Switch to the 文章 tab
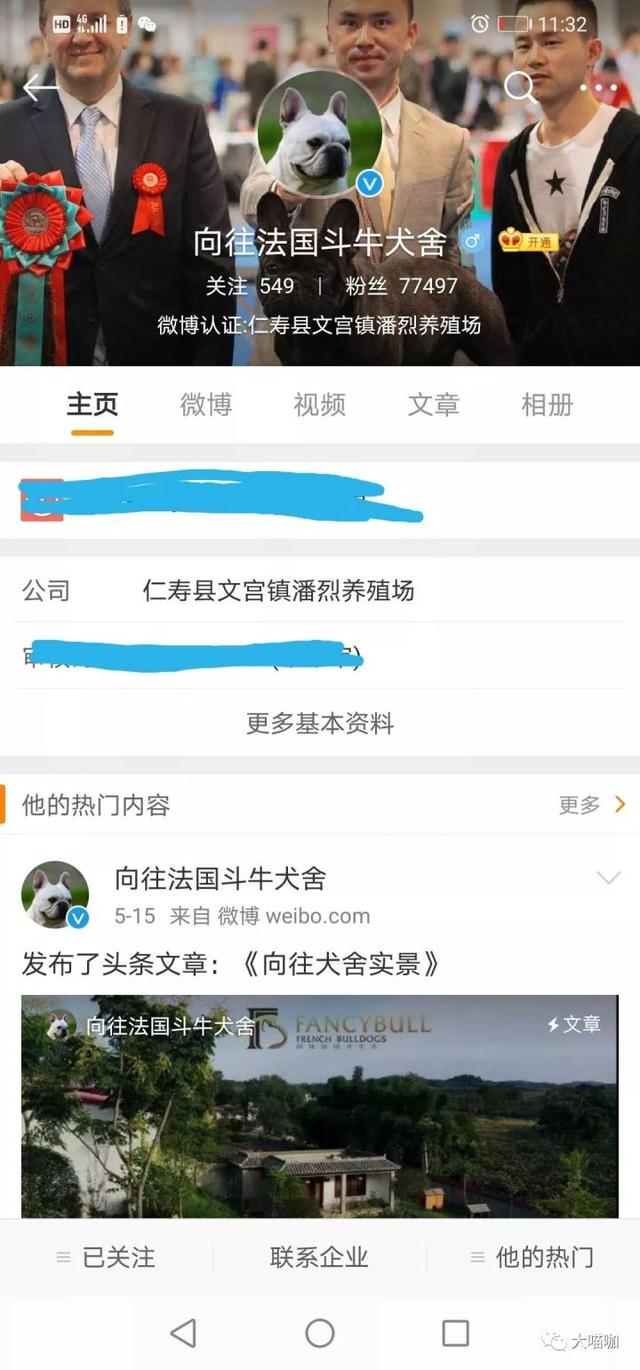 coord(433,404)
